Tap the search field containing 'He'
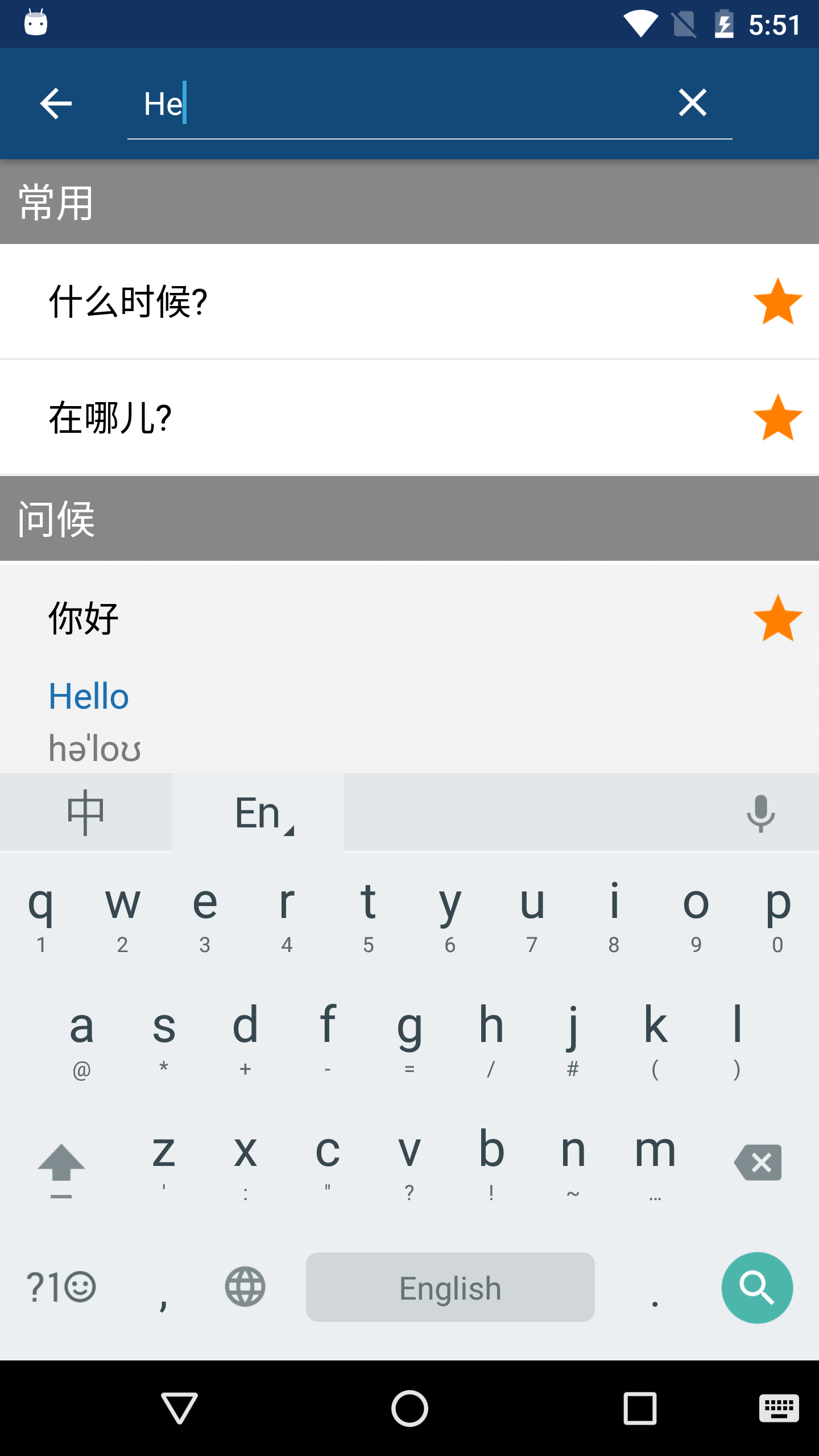 tap(398, 104)
